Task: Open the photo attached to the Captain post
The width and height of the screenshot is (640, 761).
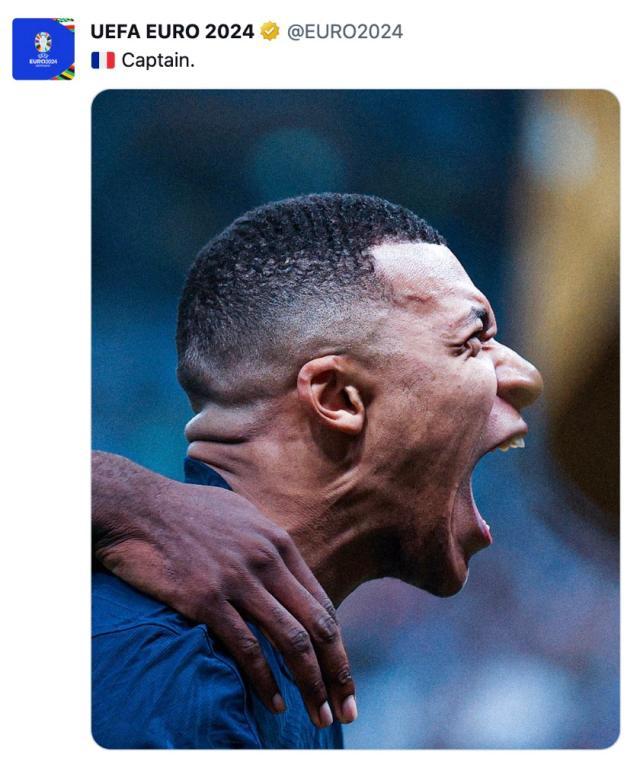Action: pos(355,418)
